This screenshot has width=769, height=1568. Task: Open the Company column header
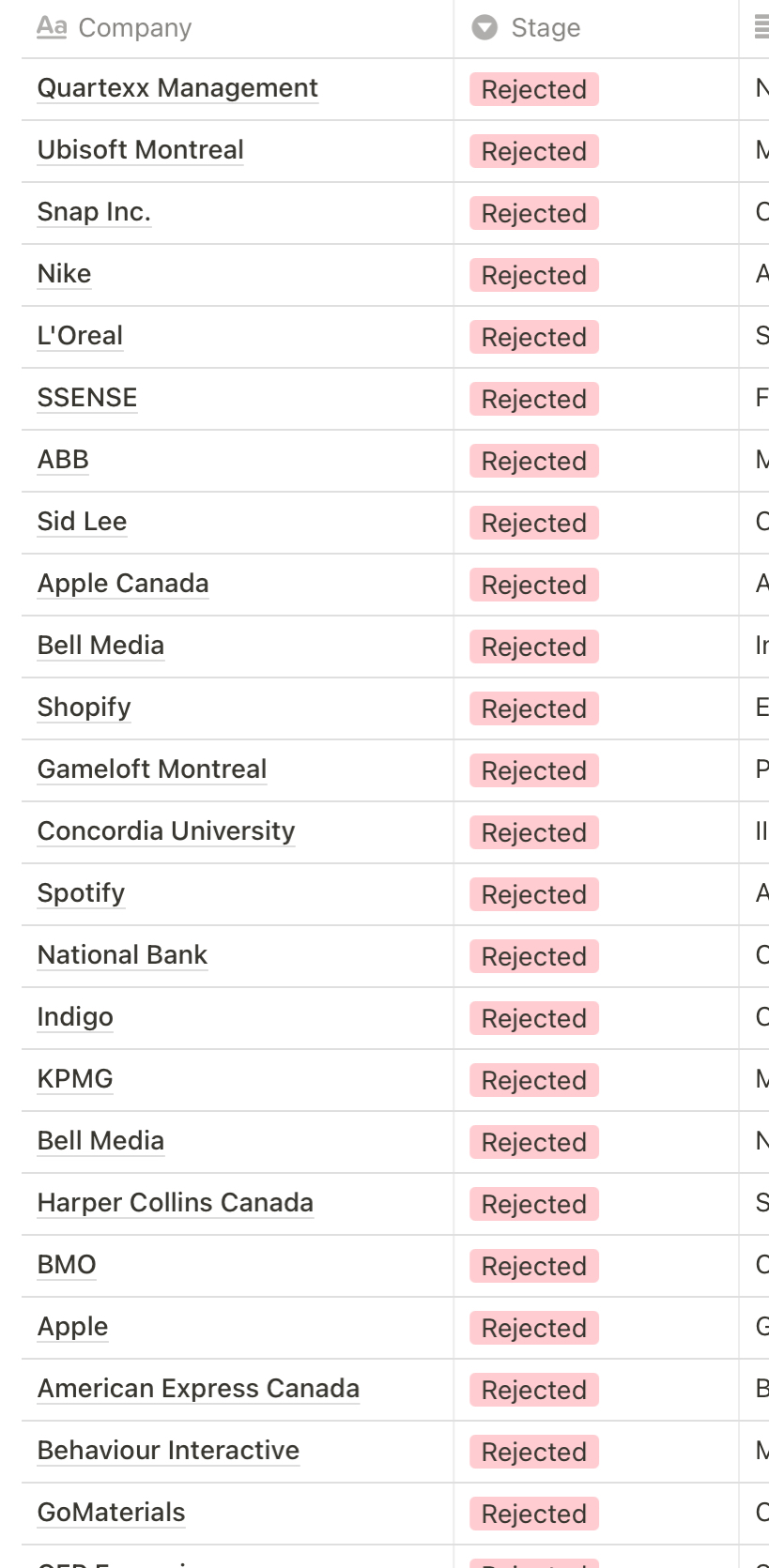pyautogui.click(x=115, y=28)
